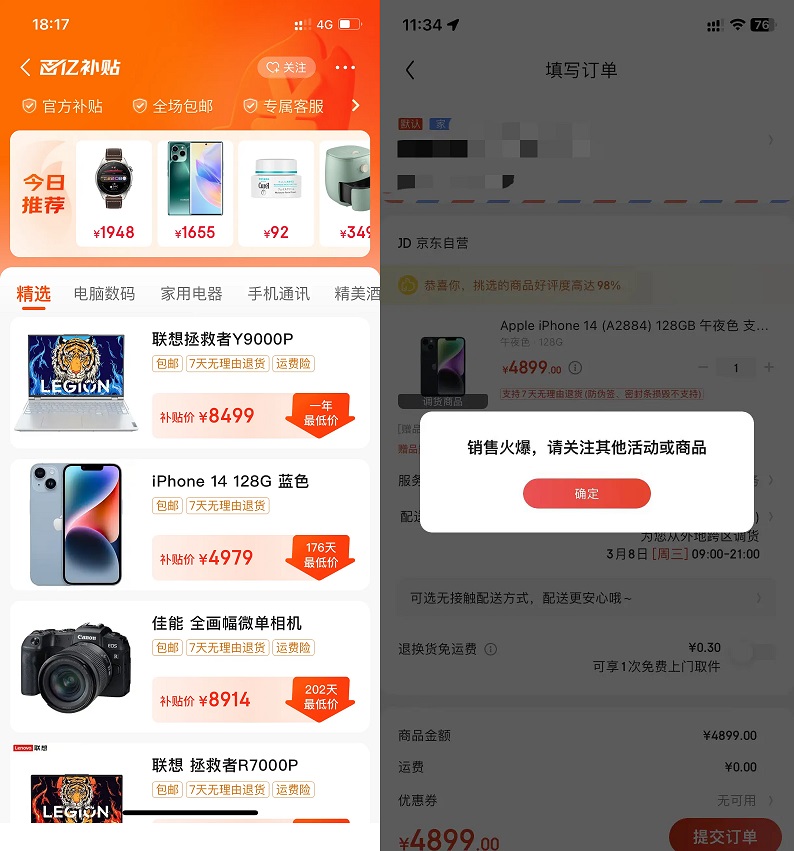
Task: Confirm the 销售火爆 dialog with 确定
Action: [586, 493]
